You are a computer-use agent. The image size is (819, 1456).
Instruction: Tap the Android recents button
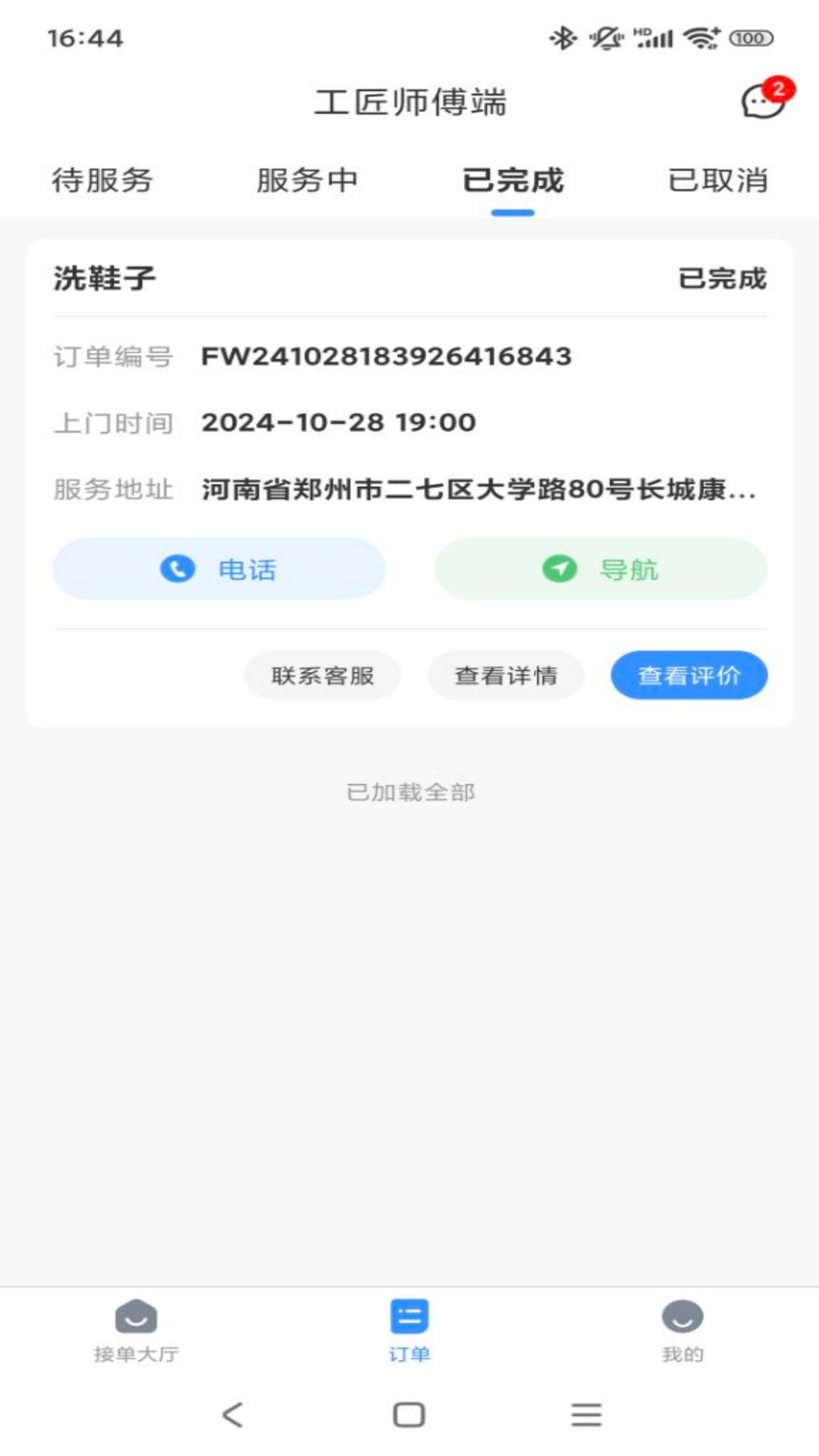585,1414
